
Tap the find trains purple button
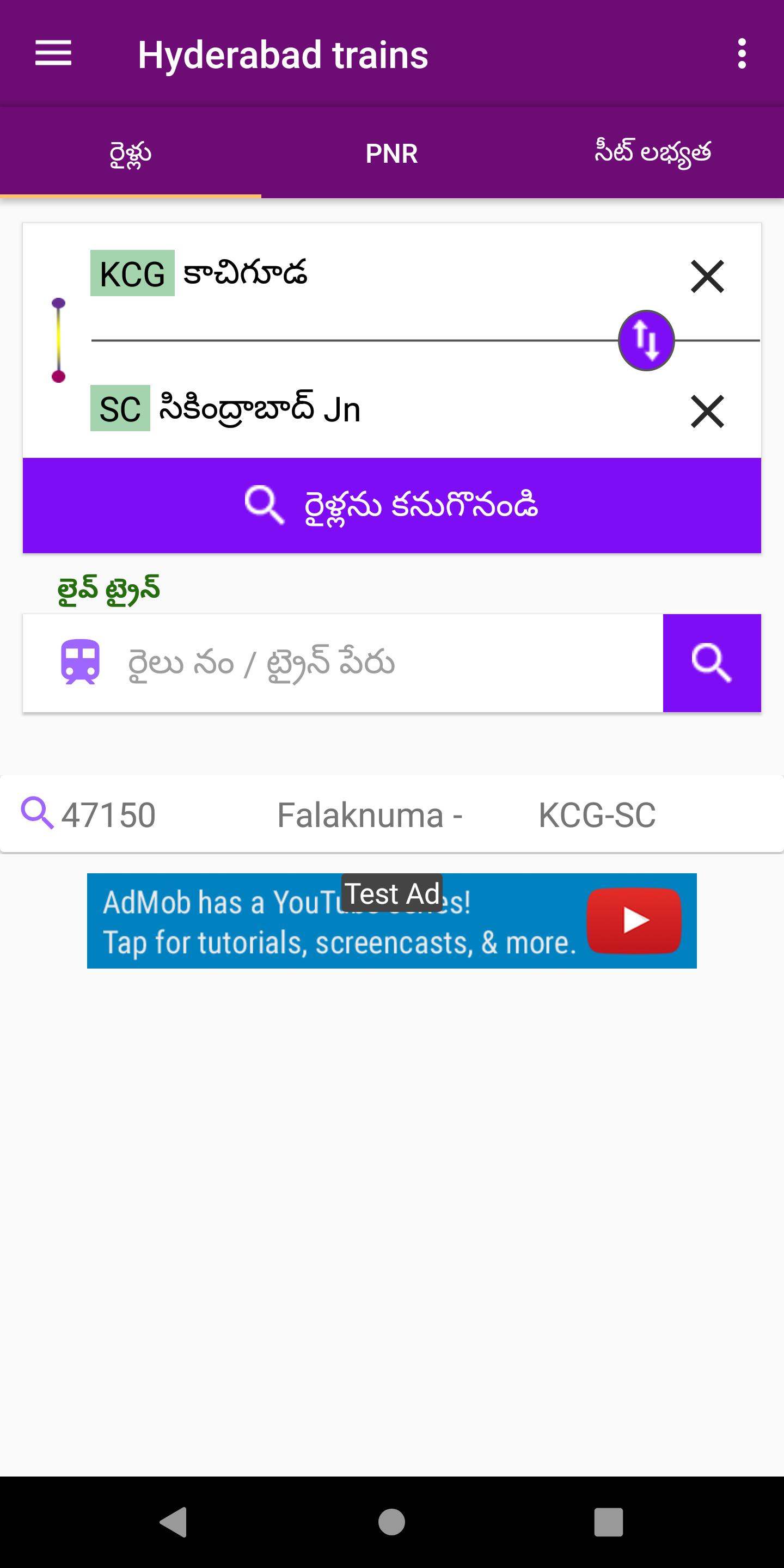[391, 505]
